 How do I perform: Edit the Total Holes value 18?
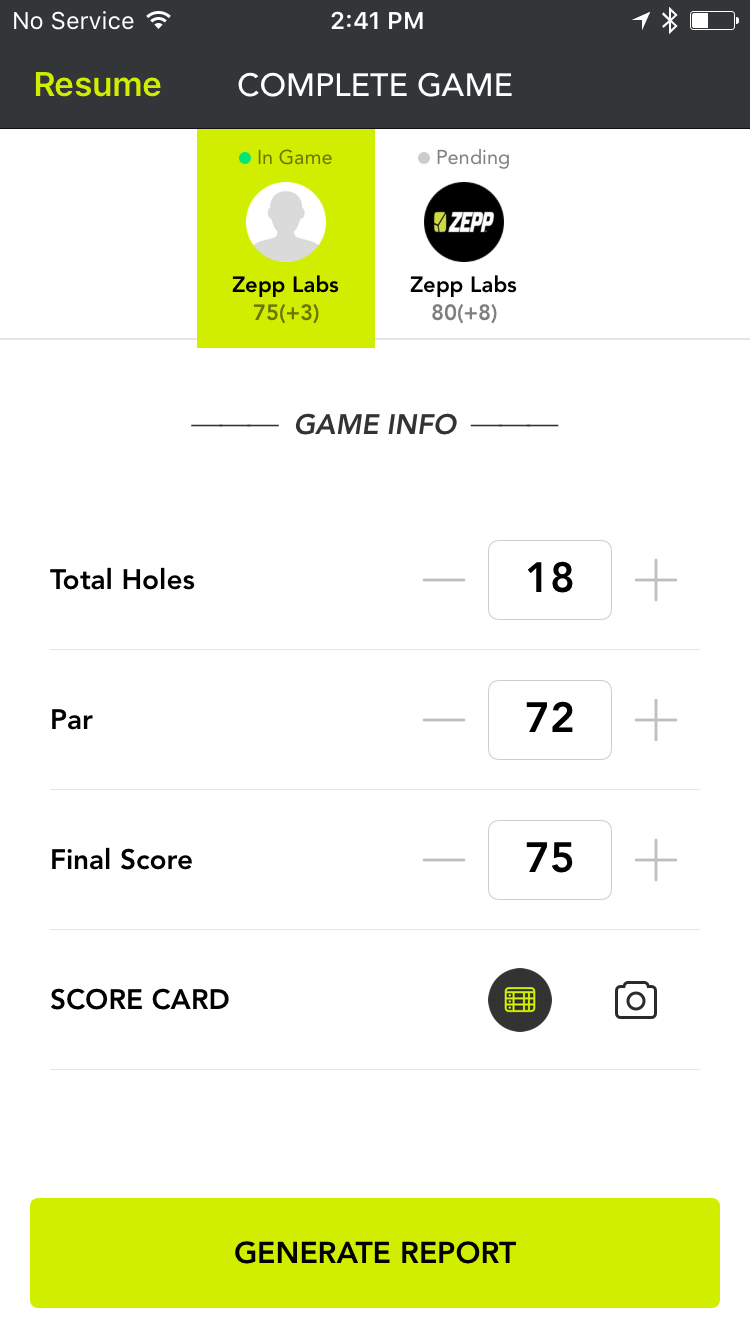point(550,580)
